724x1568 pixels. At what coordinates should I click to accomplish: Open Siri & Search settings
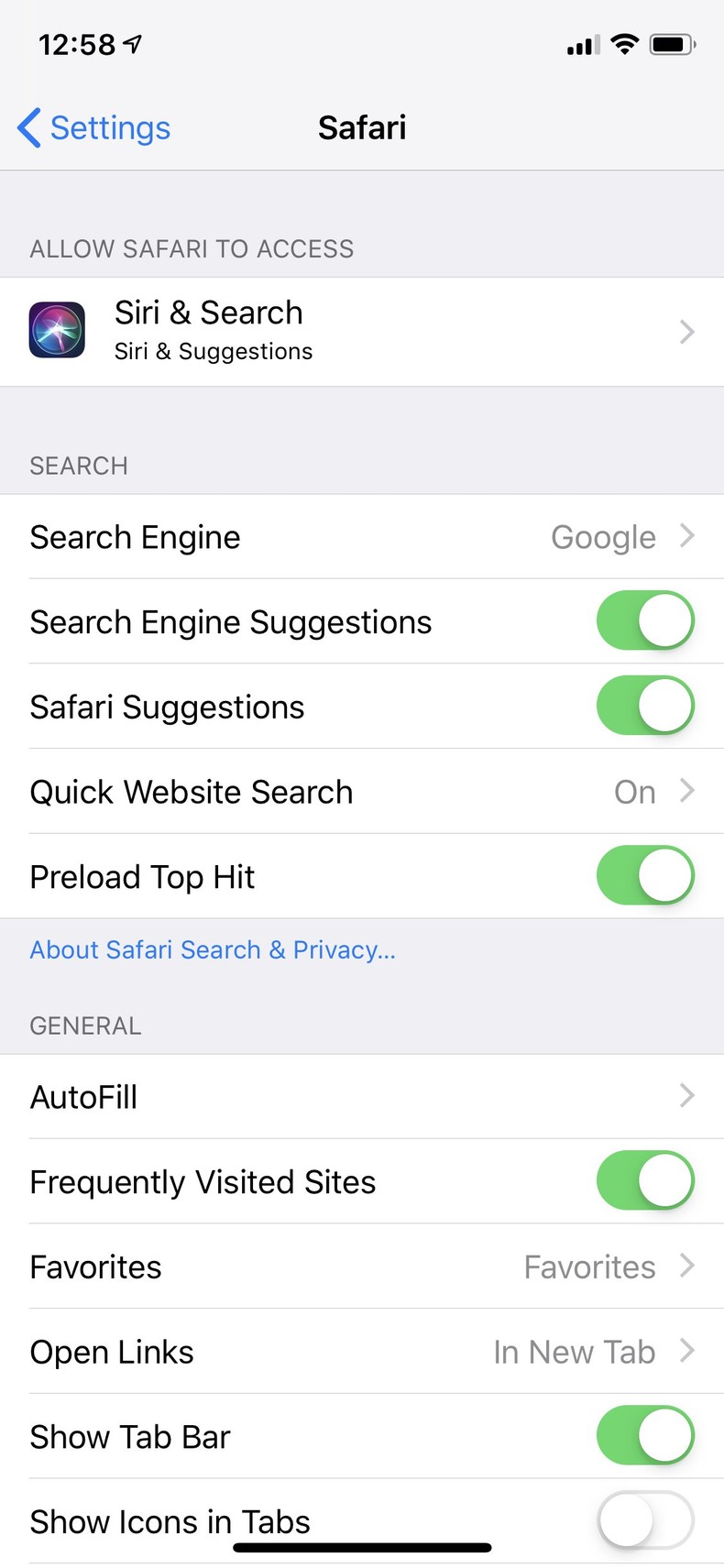pyautogui.click(x=361, y=332)
